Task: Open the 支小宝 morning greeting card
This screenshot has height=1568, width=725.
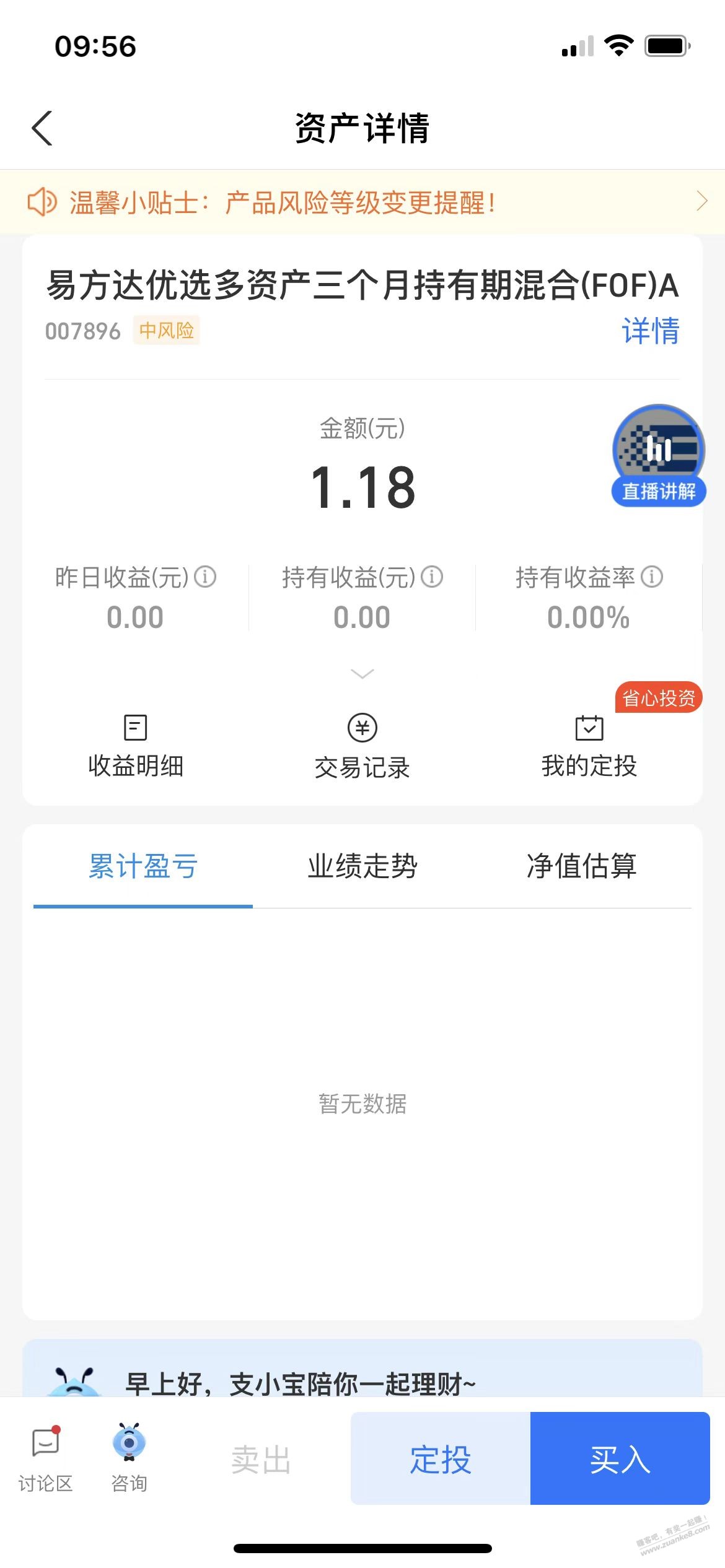Action: pos(362,1374)
